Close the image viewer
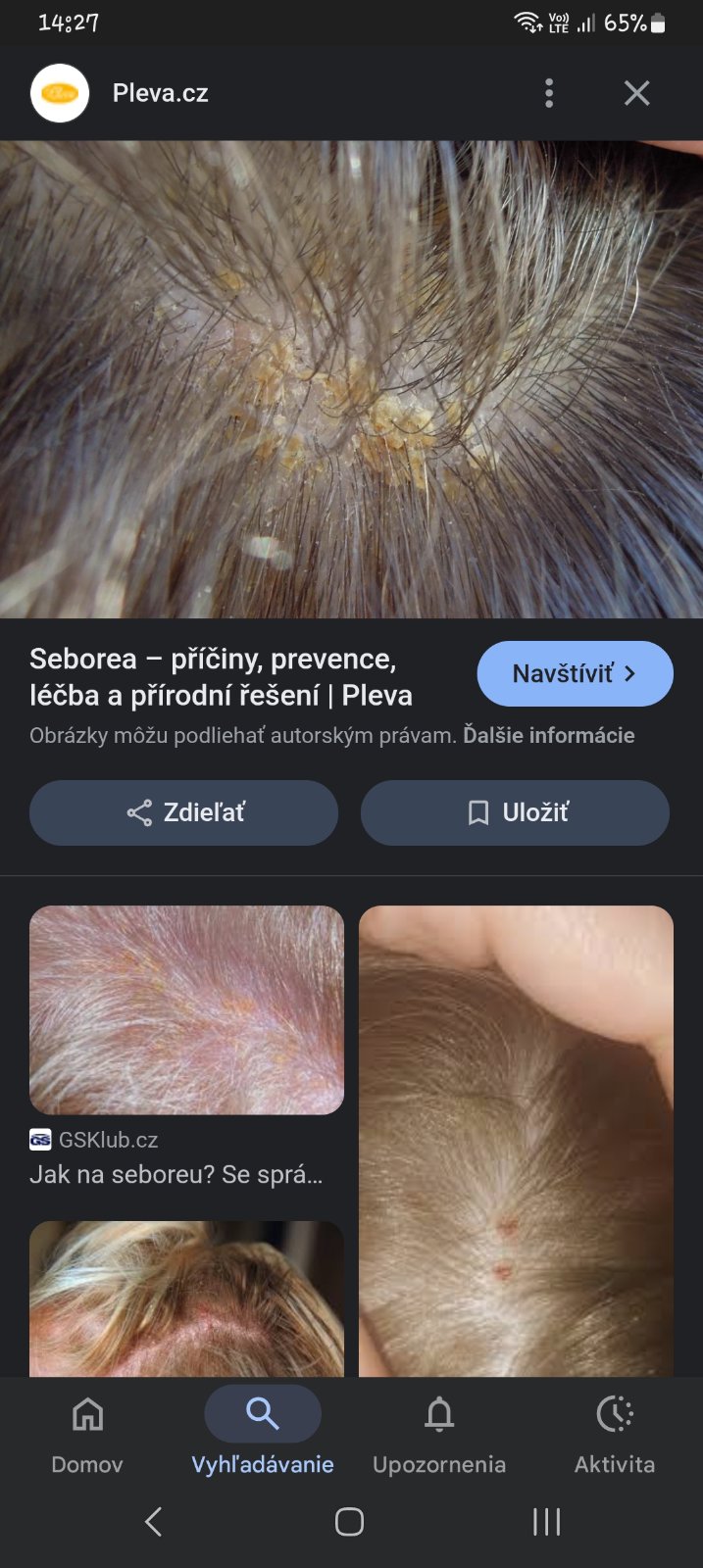Screen dimensions: 703x1568 pos(637,93)
